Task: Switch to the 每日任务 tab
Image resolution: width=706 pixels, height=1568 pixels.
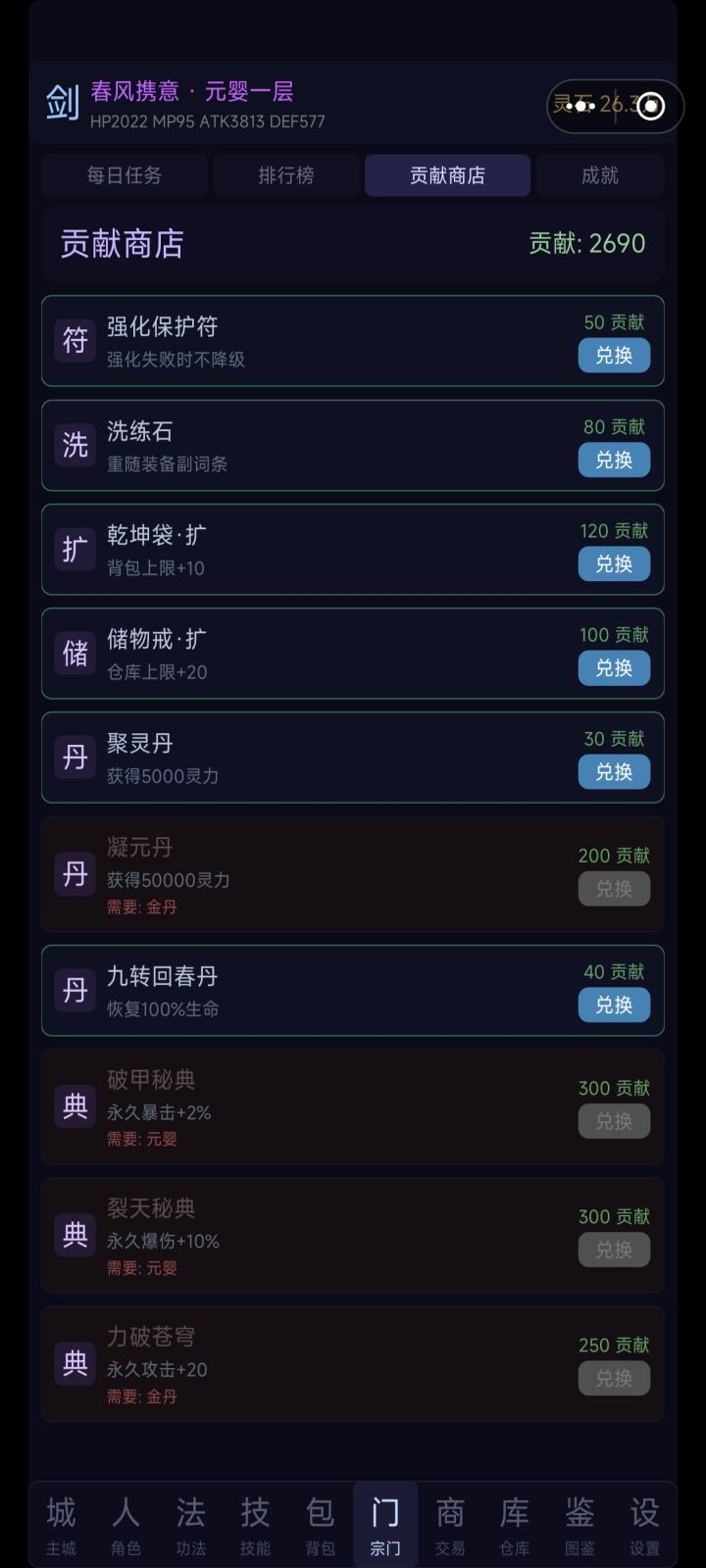Action: pos(124,174)
